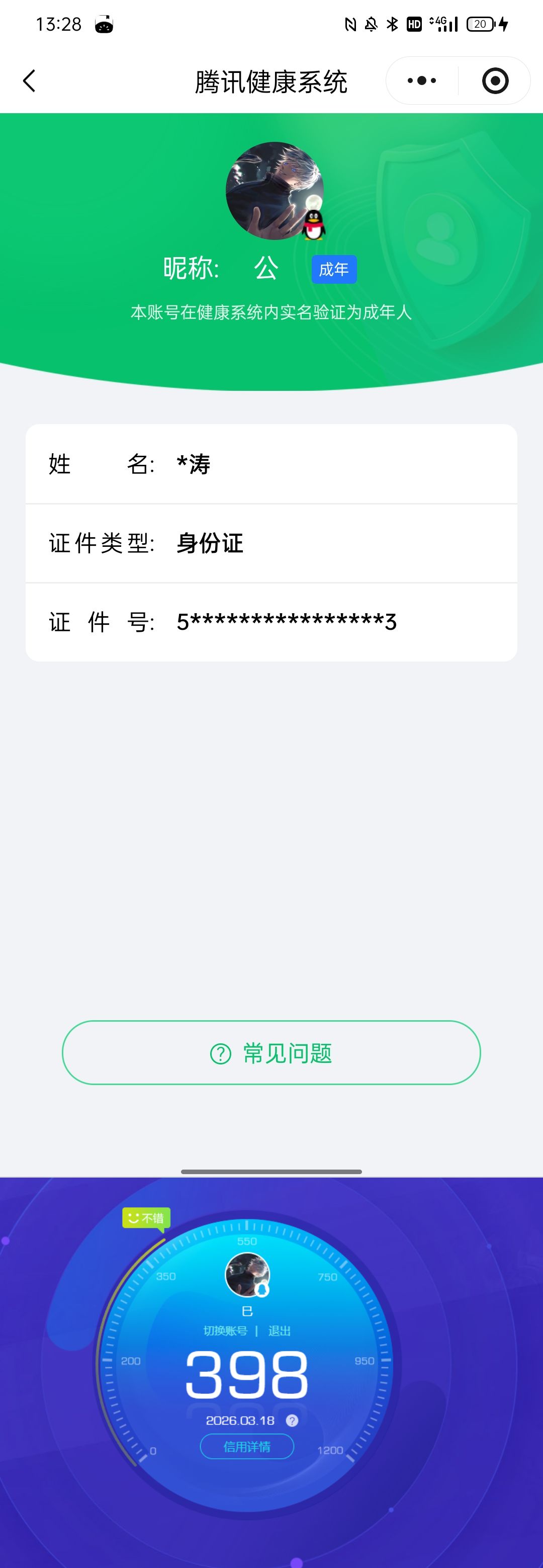Tap the blue 成年 adult badge
This screenshot has height=1568, width=543.
click(333, 269)
